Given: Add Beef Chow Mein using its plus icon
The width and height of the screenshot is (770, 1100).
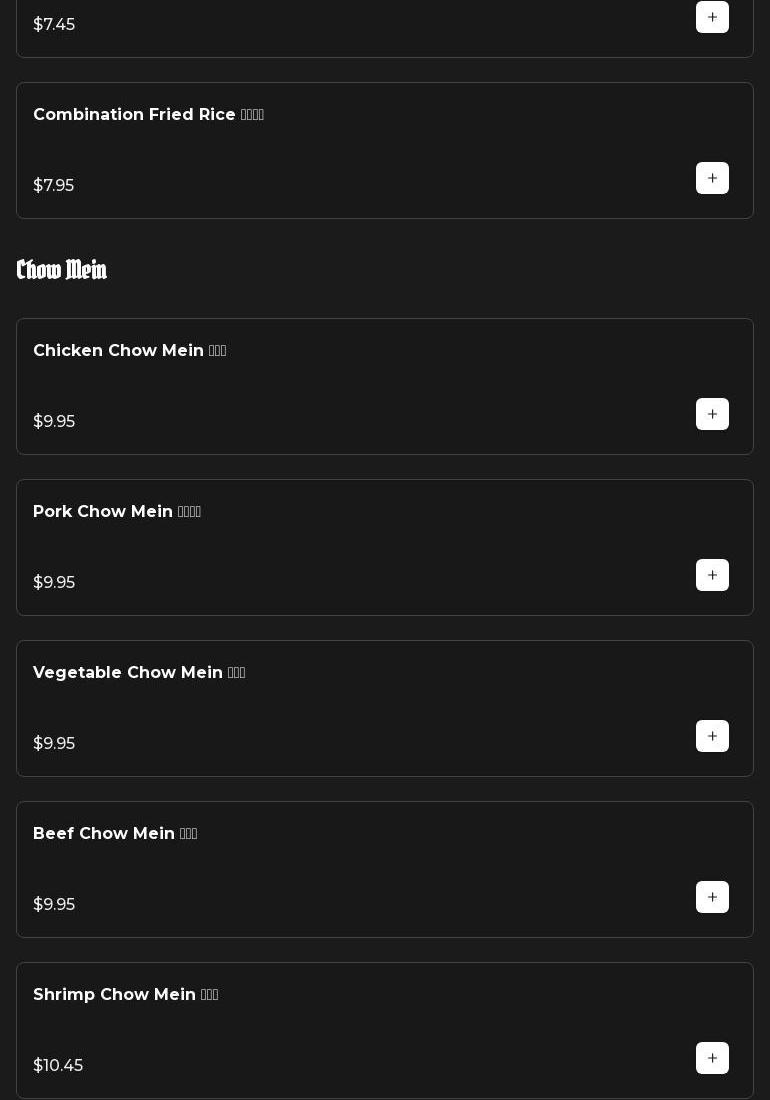Looking at the screenshot, I should [712, 897].
